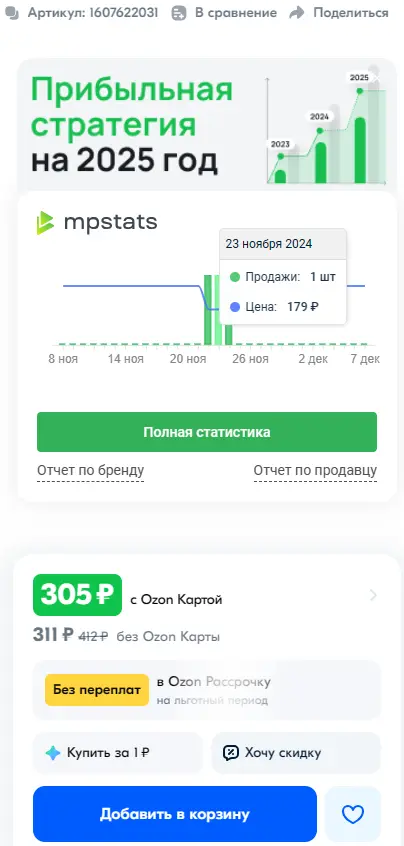Tap «Добавить в корзину» button
The image size is (404, 846).
coord(175,814)
